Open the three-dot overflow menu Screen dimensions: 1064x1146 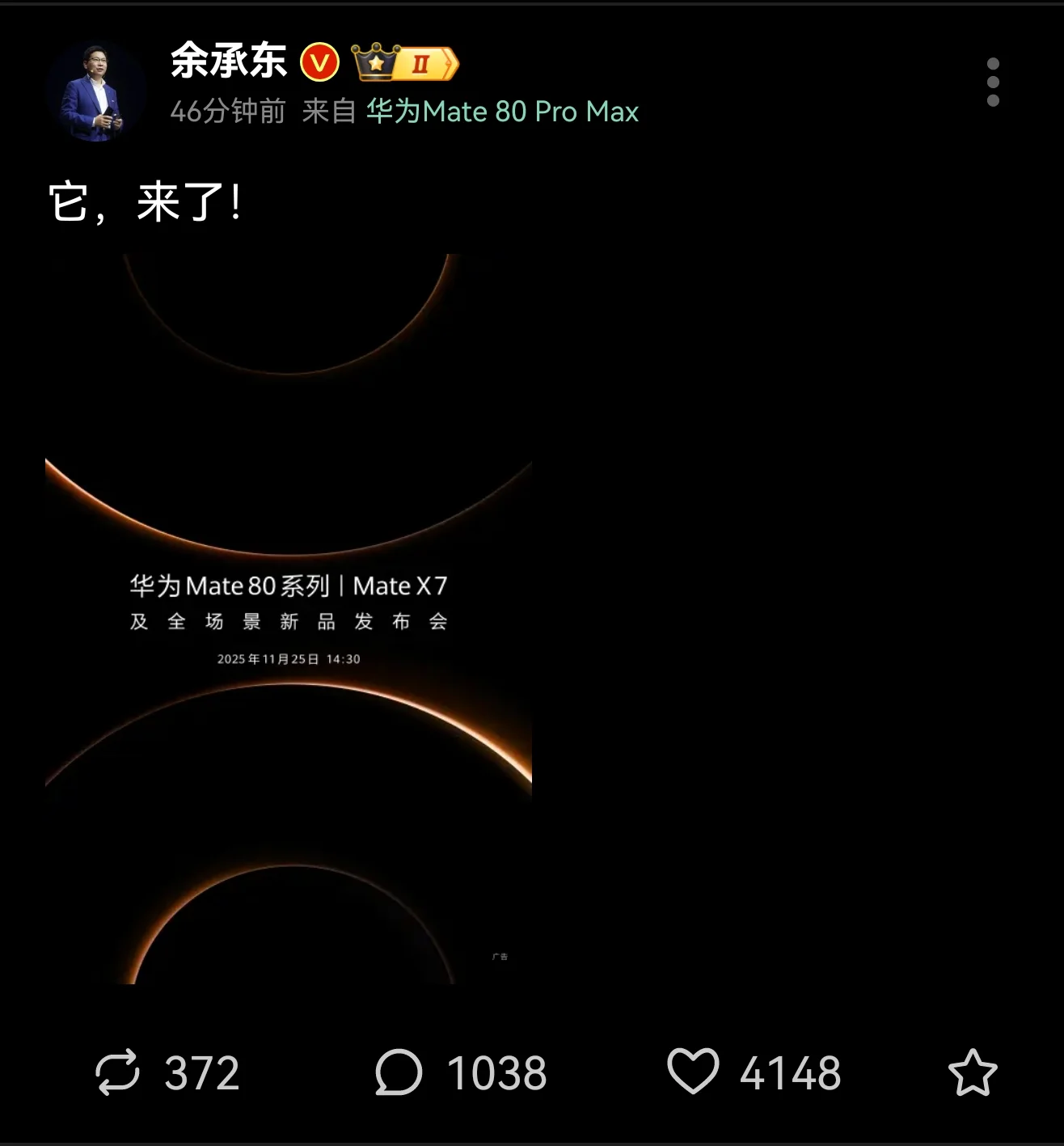[993, 82]
